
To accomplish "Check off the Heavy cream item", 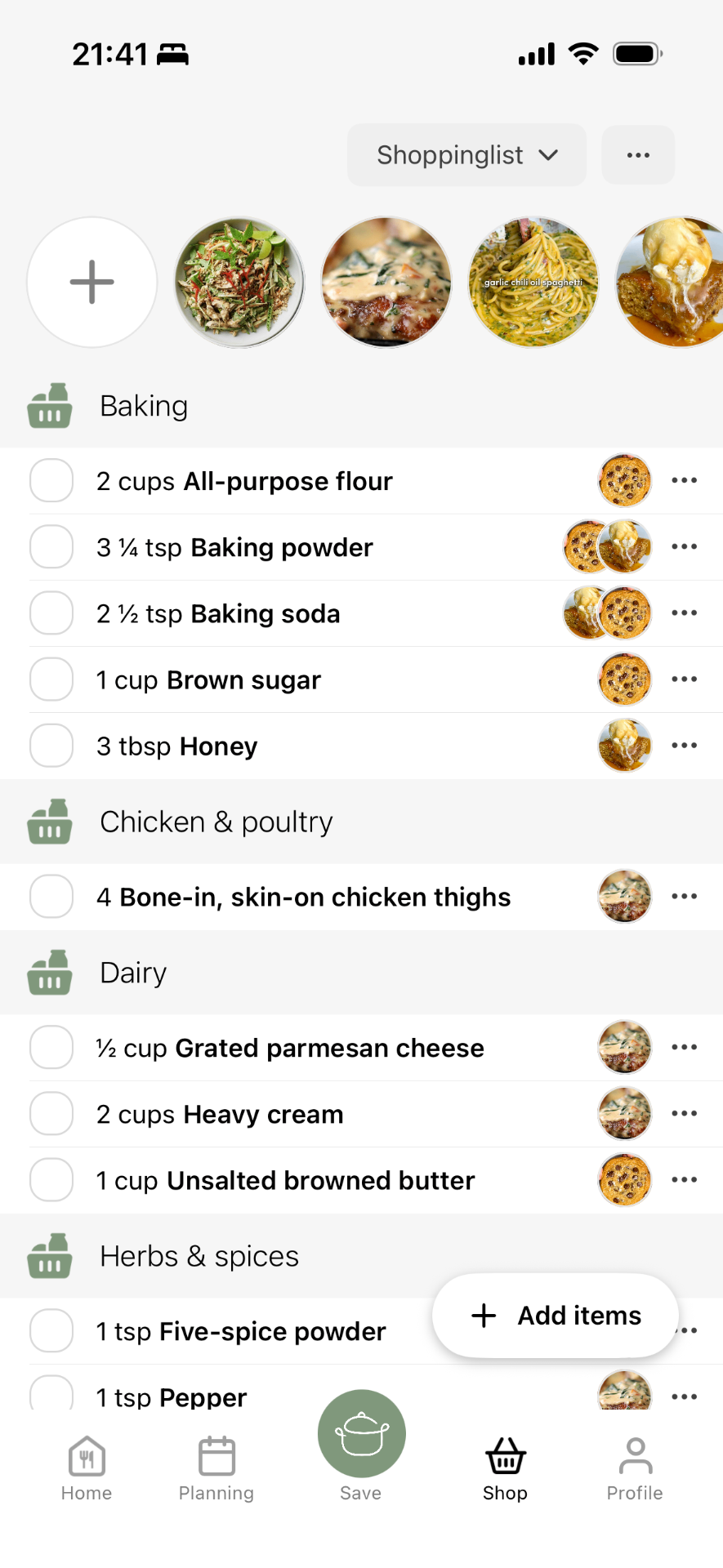I will [x=51, y=1113].
